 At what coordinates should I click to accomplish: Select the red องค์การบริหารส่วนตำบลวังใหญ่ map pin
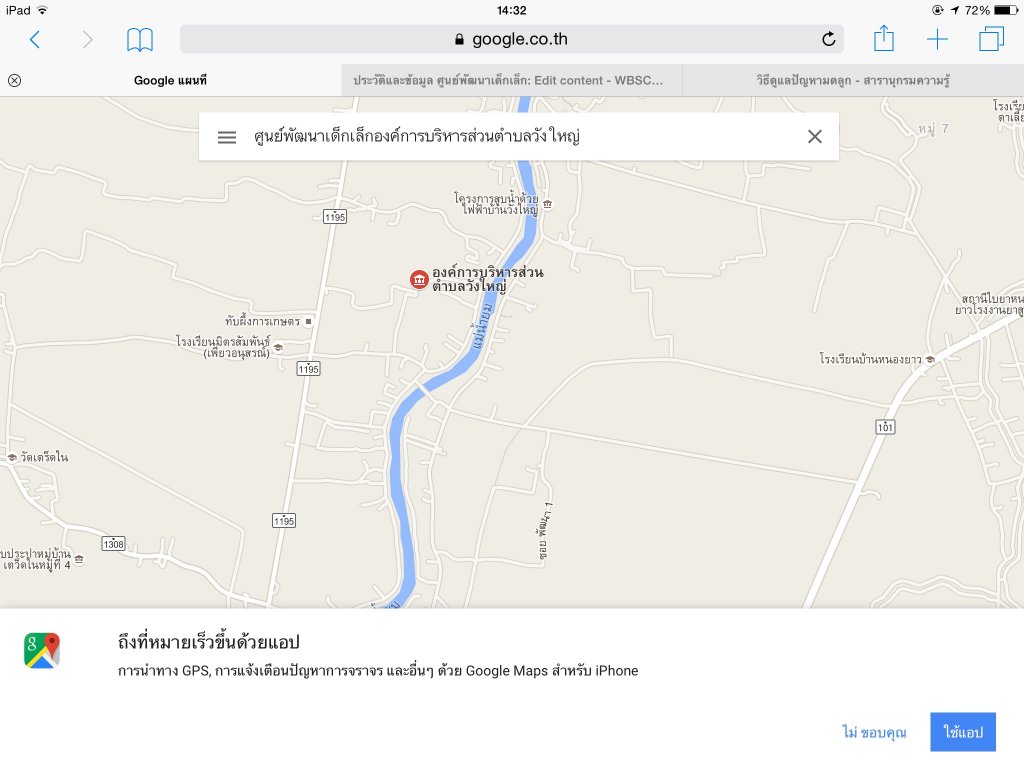[x=419, y=278]
